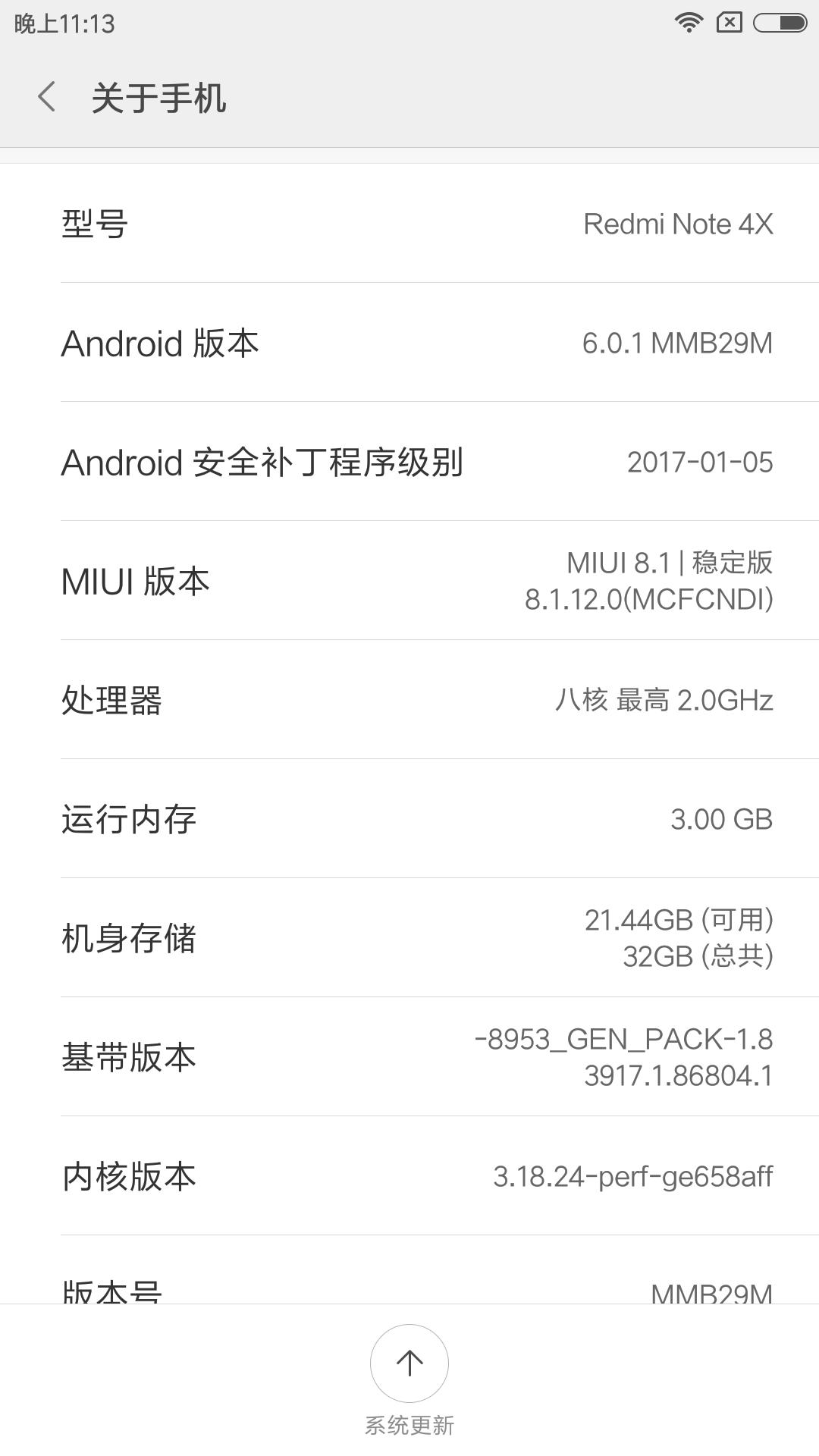Tap the upward arrow system update icon
This screenshot has height=1456, width=819.
409,1363
